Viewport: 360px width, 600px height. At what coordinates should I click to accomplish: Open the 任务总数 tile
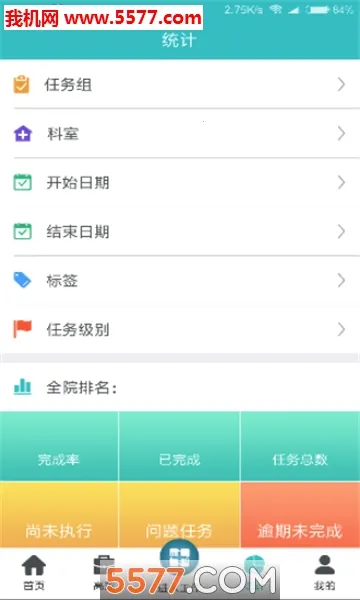tap(300, 446)
